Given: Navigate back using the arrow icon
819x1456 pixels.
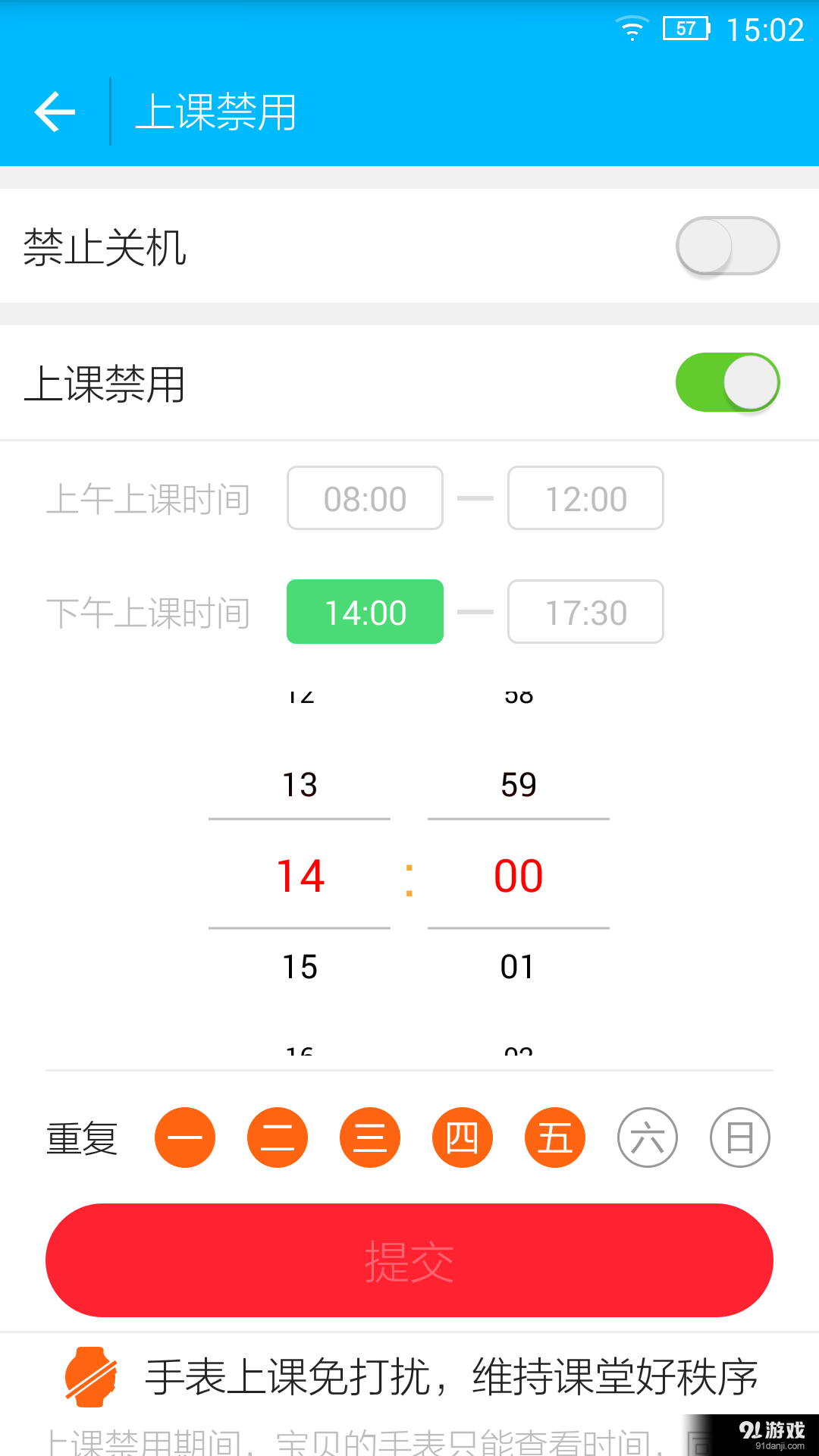Looking at the screenshot, I should pos(54,111).
